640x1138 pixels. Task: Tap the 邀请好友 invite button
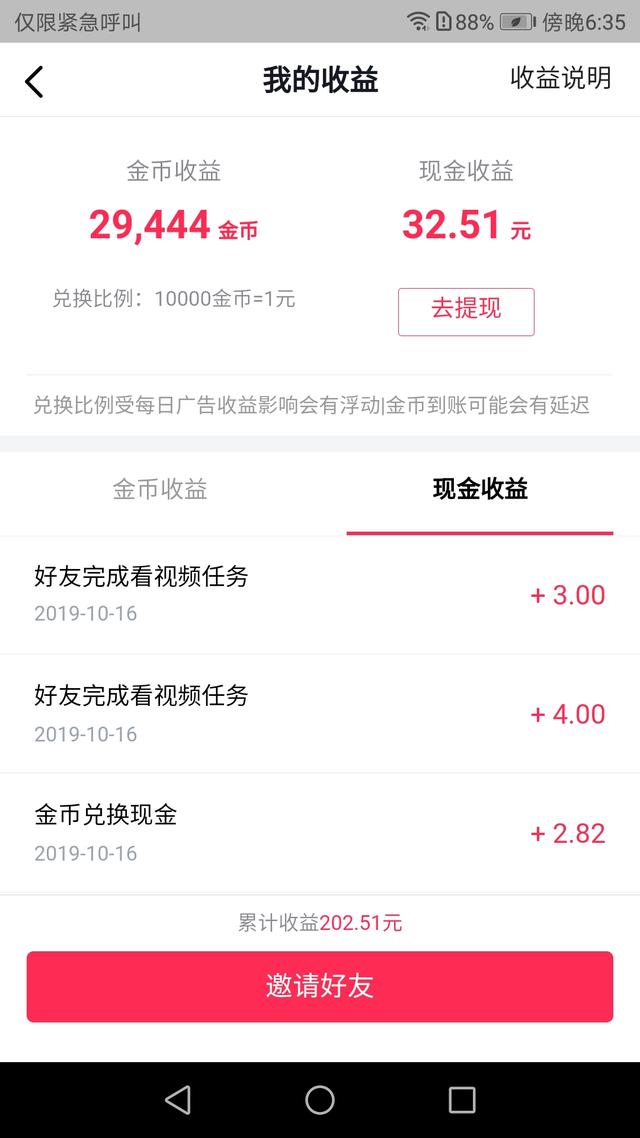[320, 986]
